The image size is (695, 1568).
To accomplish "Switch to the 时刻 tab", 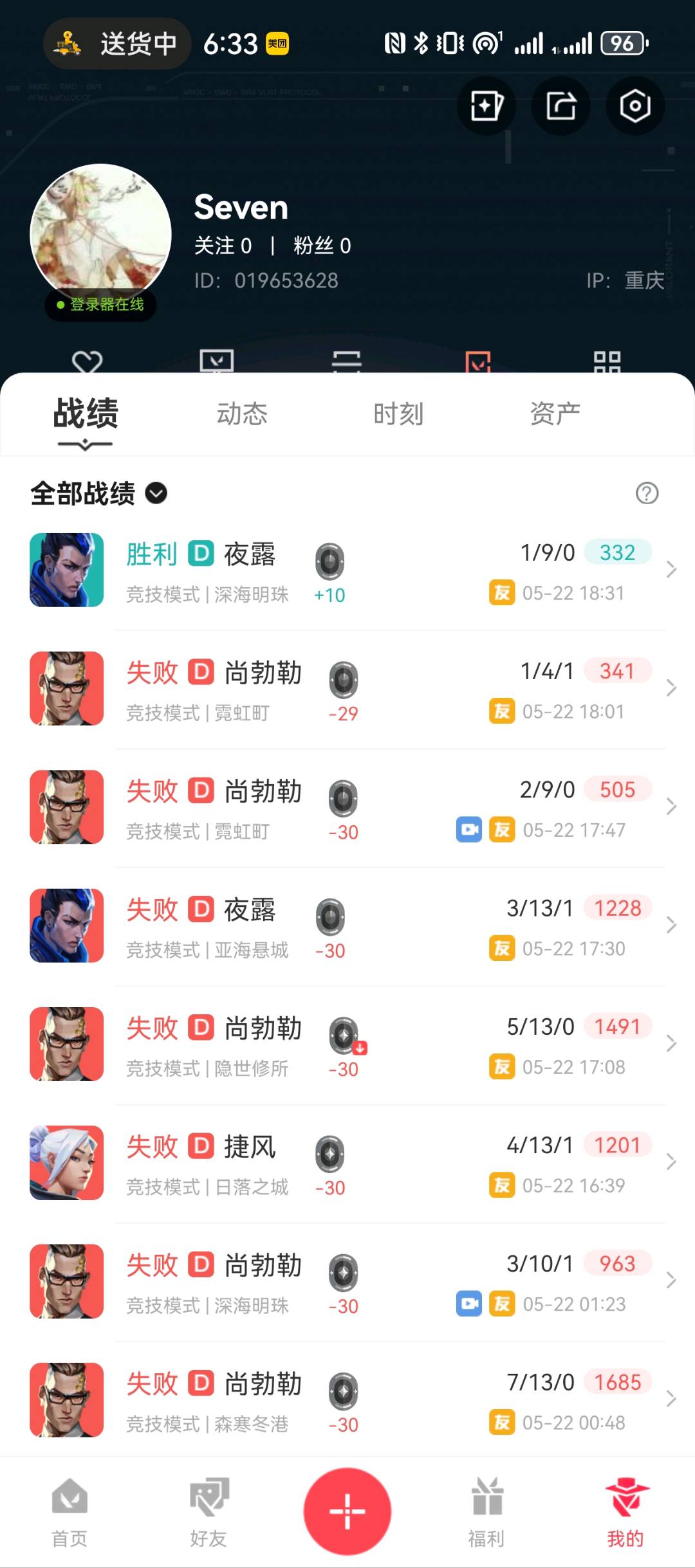I will pyautogui.click(x=398, y=414).
